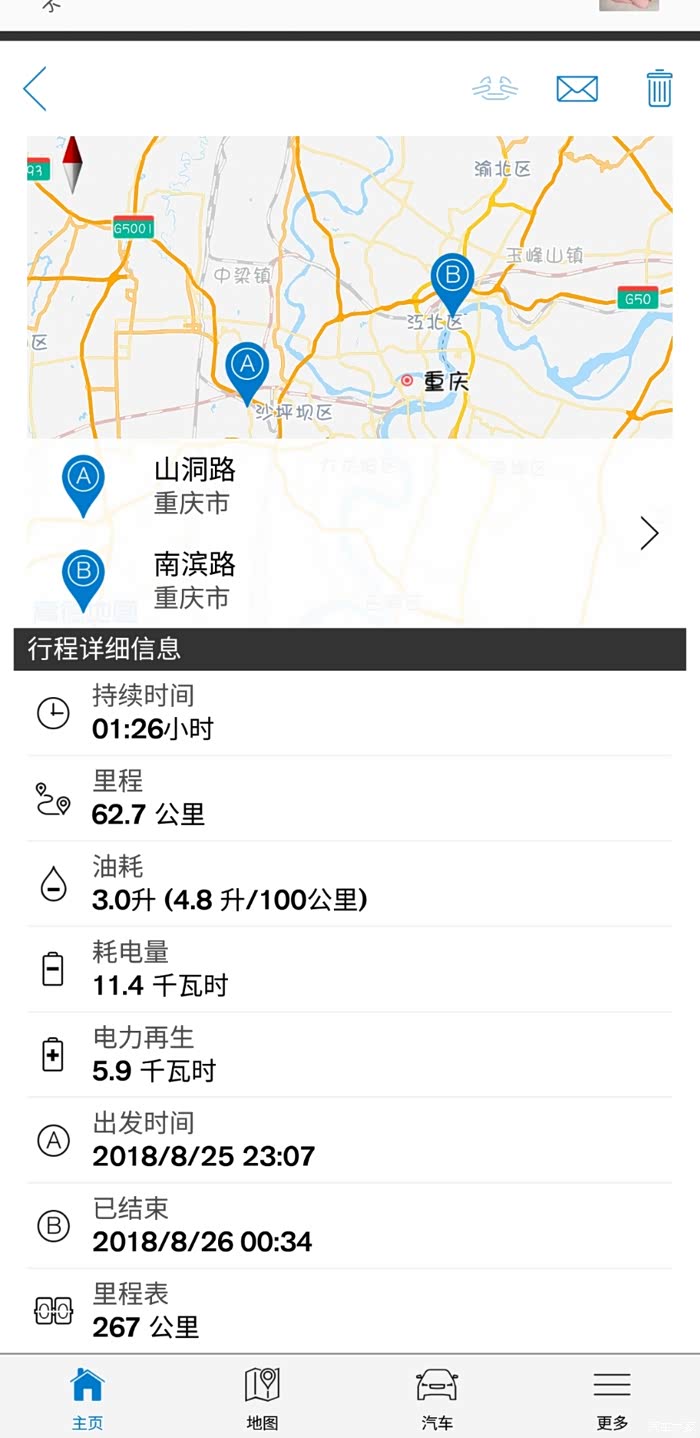Go back using the top-left arrow

(x=35, y=89)
